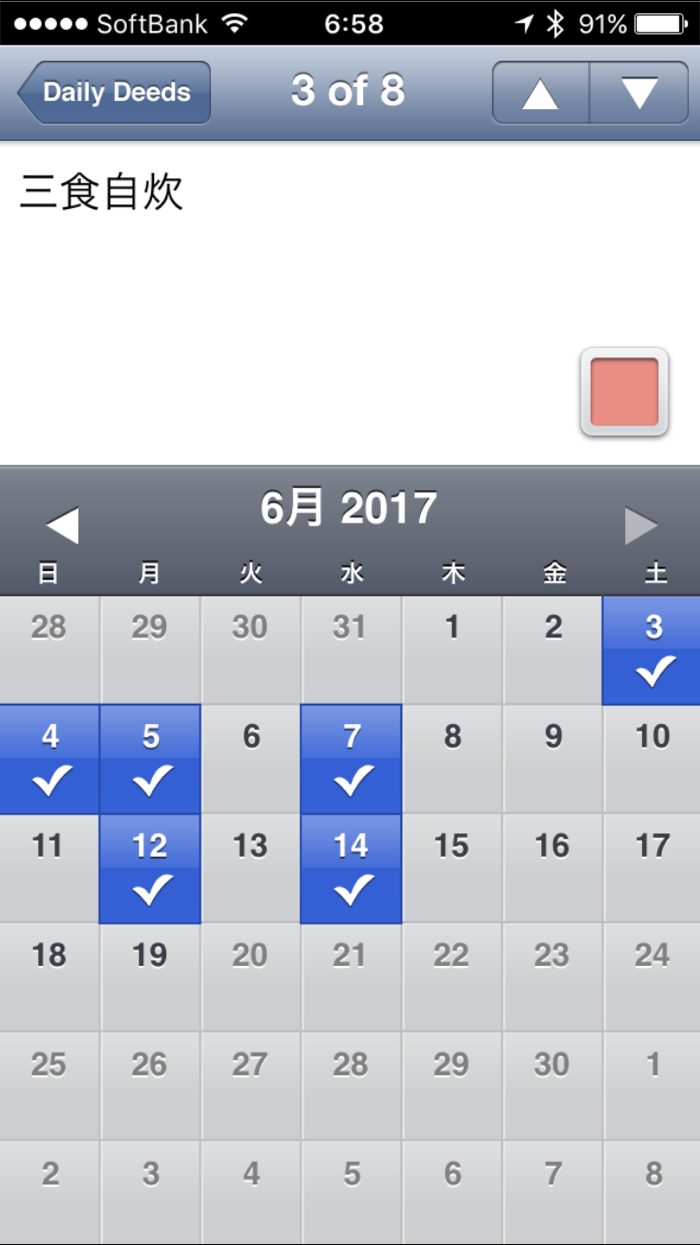Go back to Daily Deeds list
Viewport: 700px width, 1245px height.
pyautogui.click(x=114, y=92)
